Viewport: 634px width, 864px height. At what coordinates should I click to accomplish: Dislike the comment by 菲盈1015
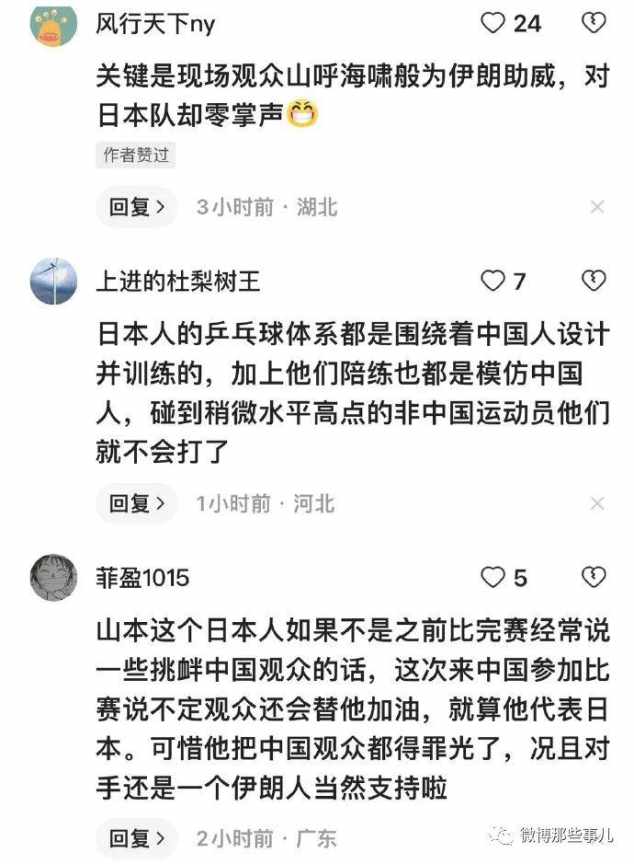(594, 577)
